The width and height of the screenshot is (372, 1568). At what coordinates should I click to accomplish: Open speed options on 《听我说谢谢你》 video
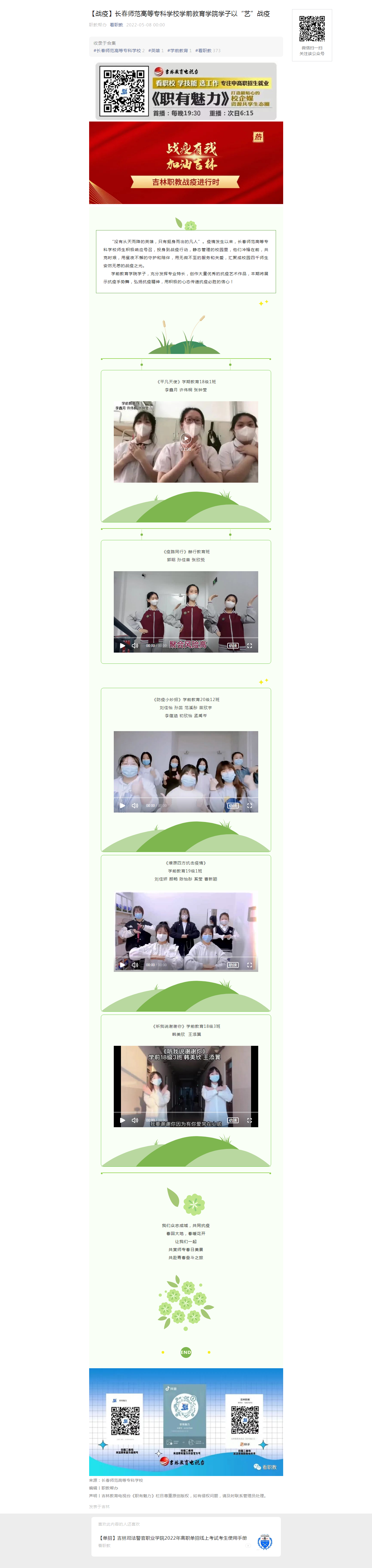[233, 1120]
